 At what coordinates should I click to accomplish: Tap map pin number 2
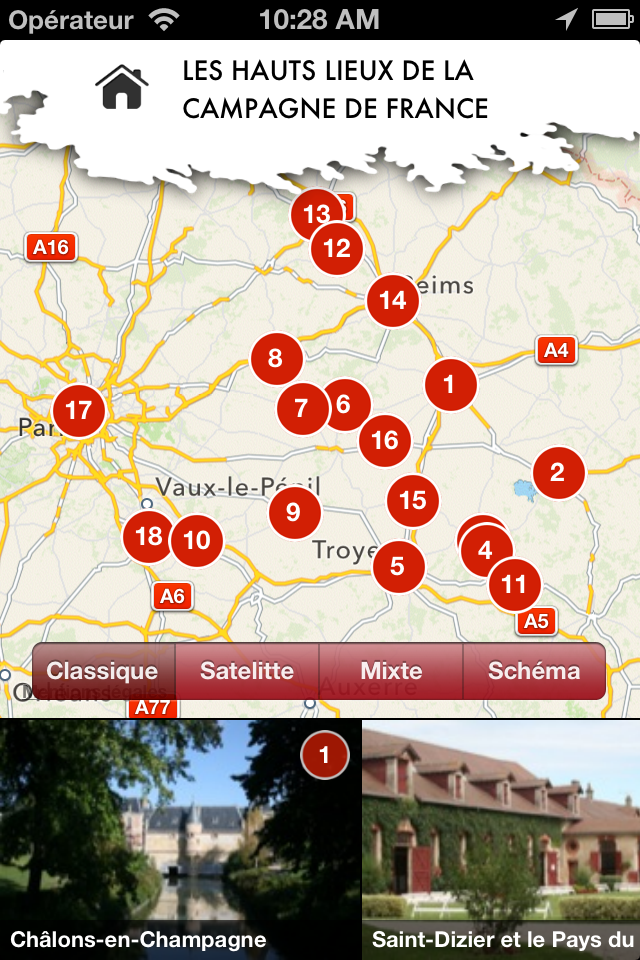point(558,473)
